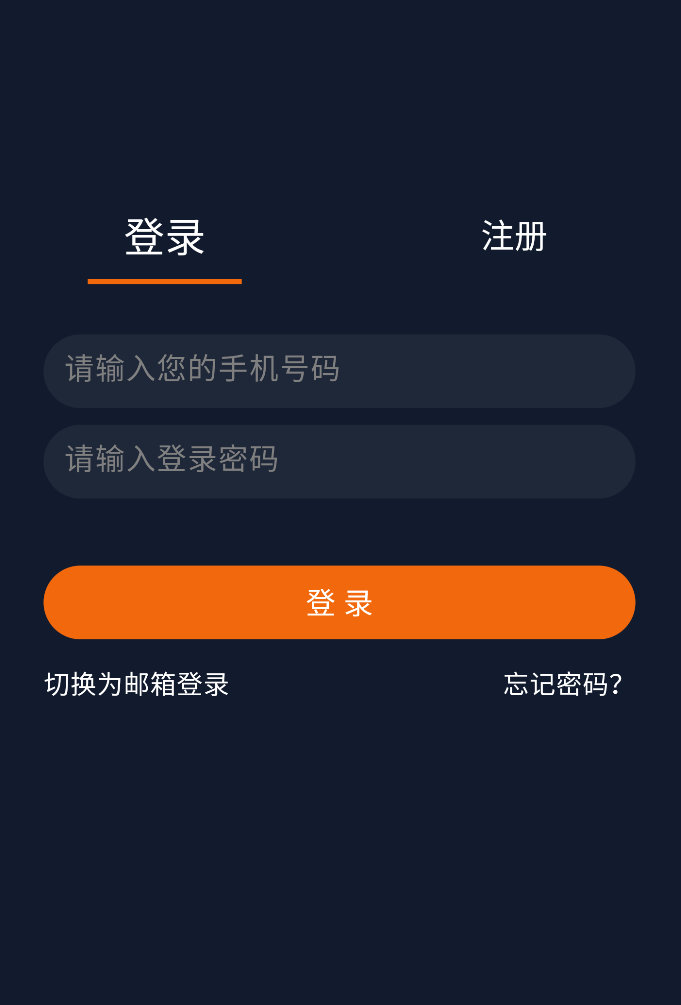Switch to the 注册 tab
The height and width of the screenshot is (1005, 681).
pyautogui.click(x=514, y=237)
